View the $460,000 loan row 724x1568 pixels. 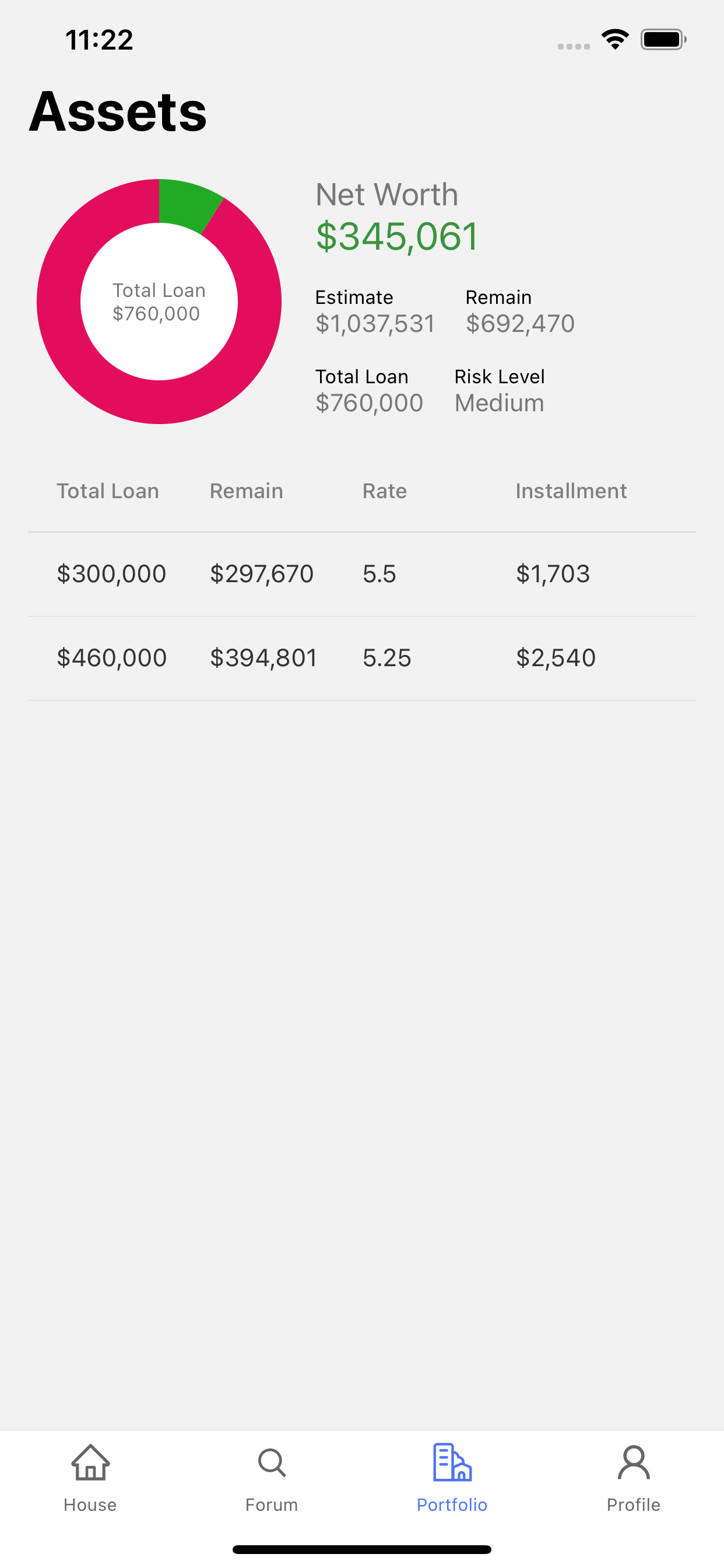(x=361, y=658)
